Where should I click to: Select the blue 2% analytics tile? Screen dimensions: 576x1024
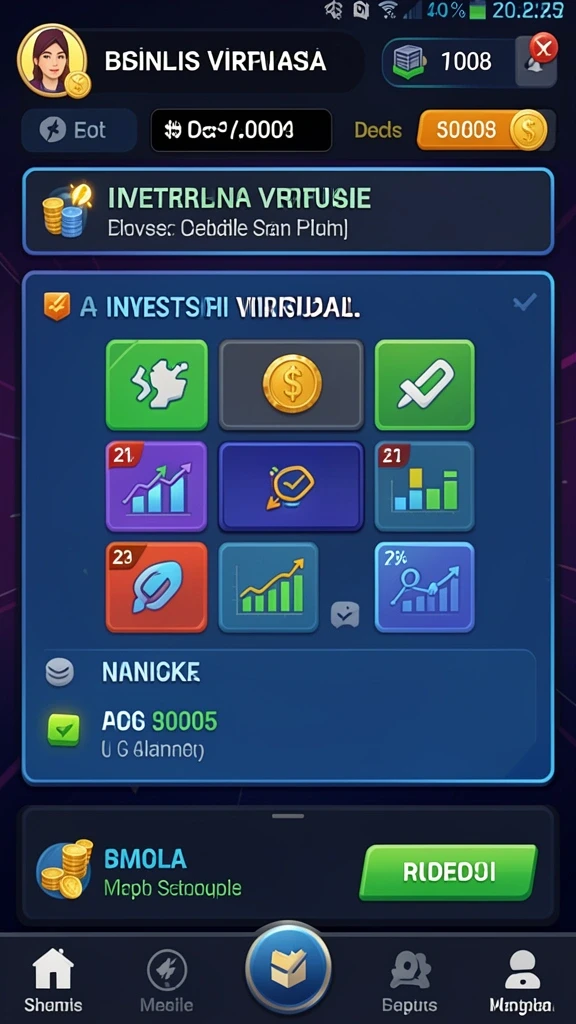pyautogui.click(x=424, y=587)
